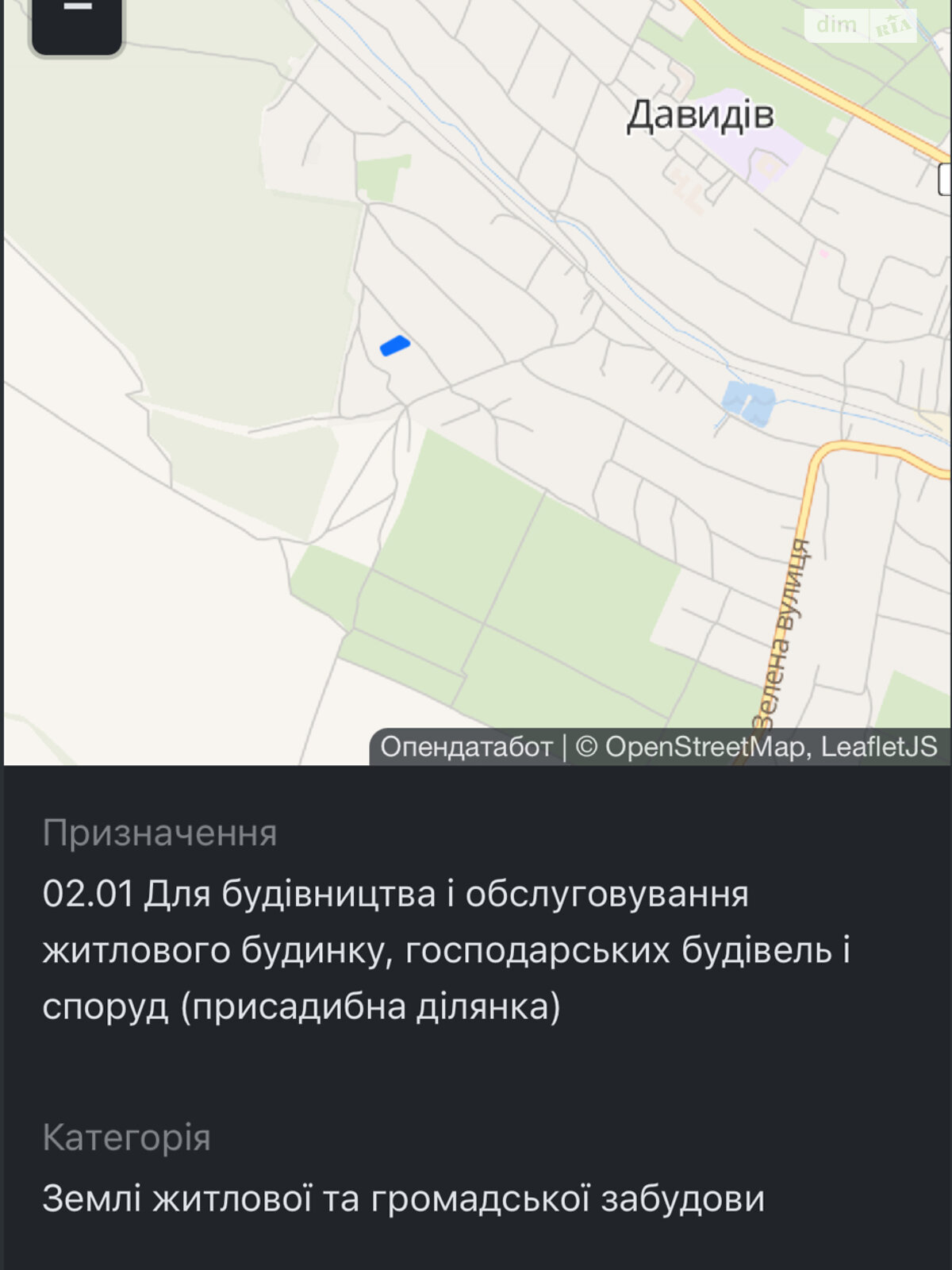Zoom out the map with the minus button
This screenshot has height=1270, width=952.
pyautogui.click(x=77, y=17)
